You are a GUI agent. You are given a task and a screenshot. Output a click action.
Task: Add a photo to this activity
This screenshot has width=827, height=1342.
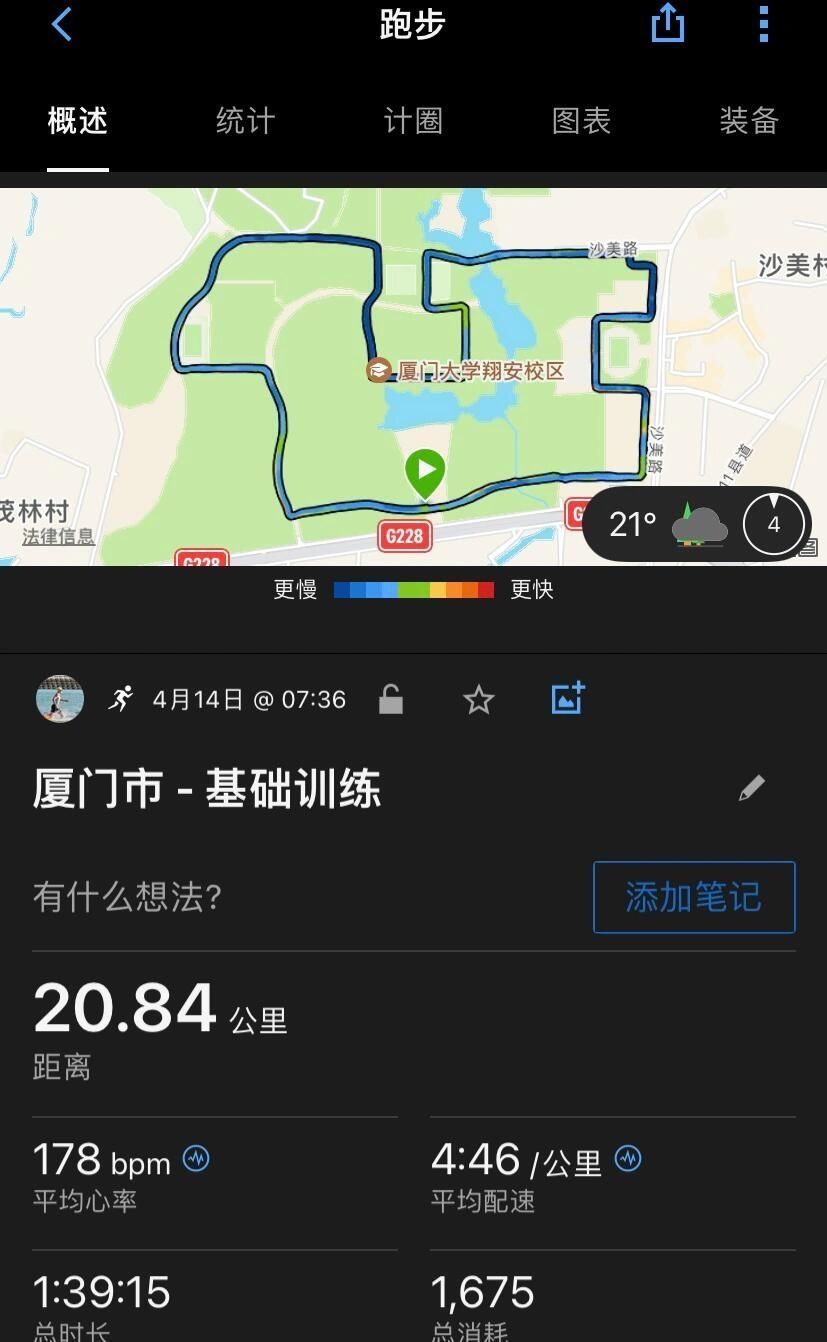[x=567, y=698]
